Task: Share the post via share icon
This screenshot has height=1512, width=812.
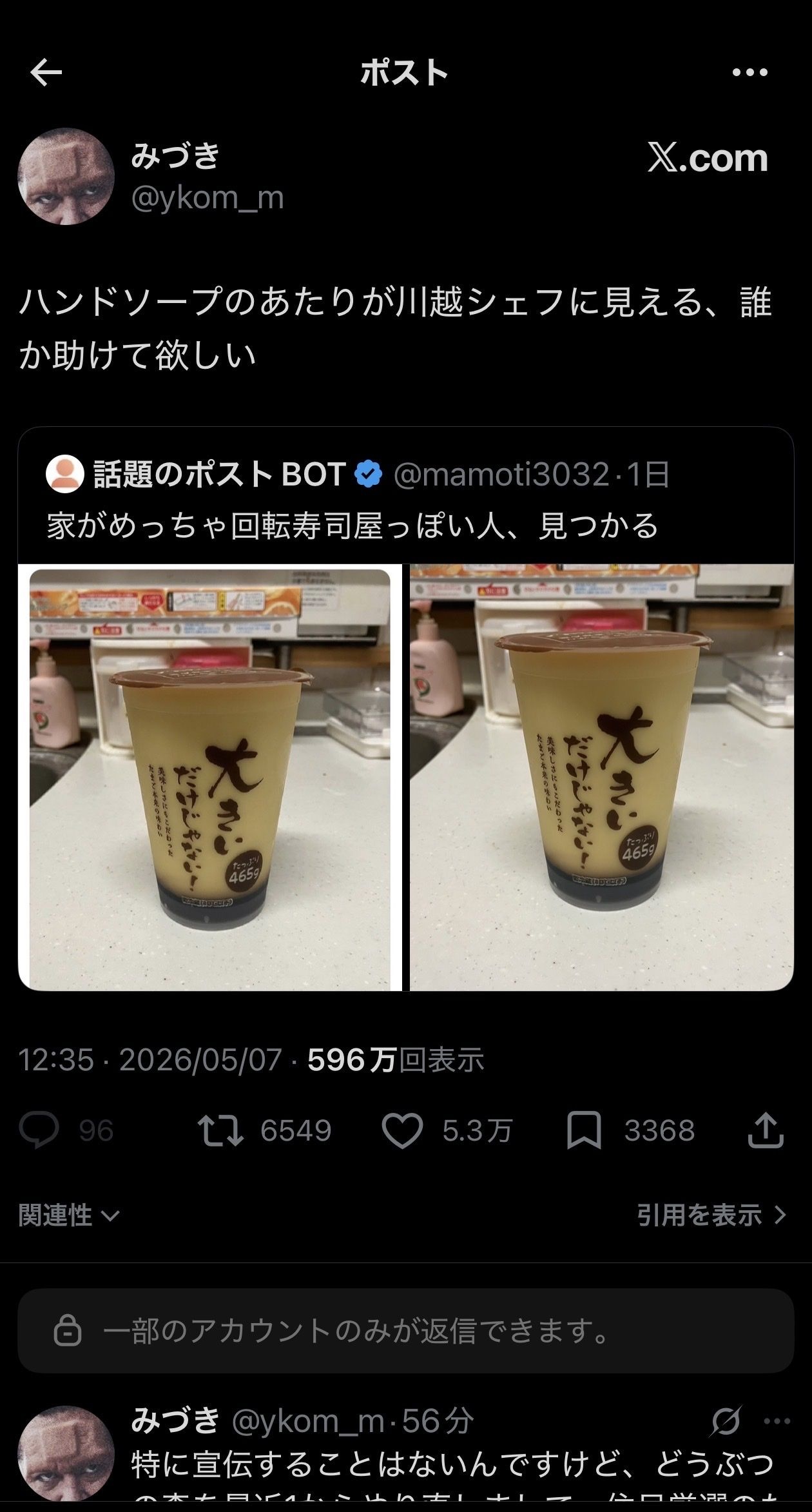Action: (x=766, y=1130)
